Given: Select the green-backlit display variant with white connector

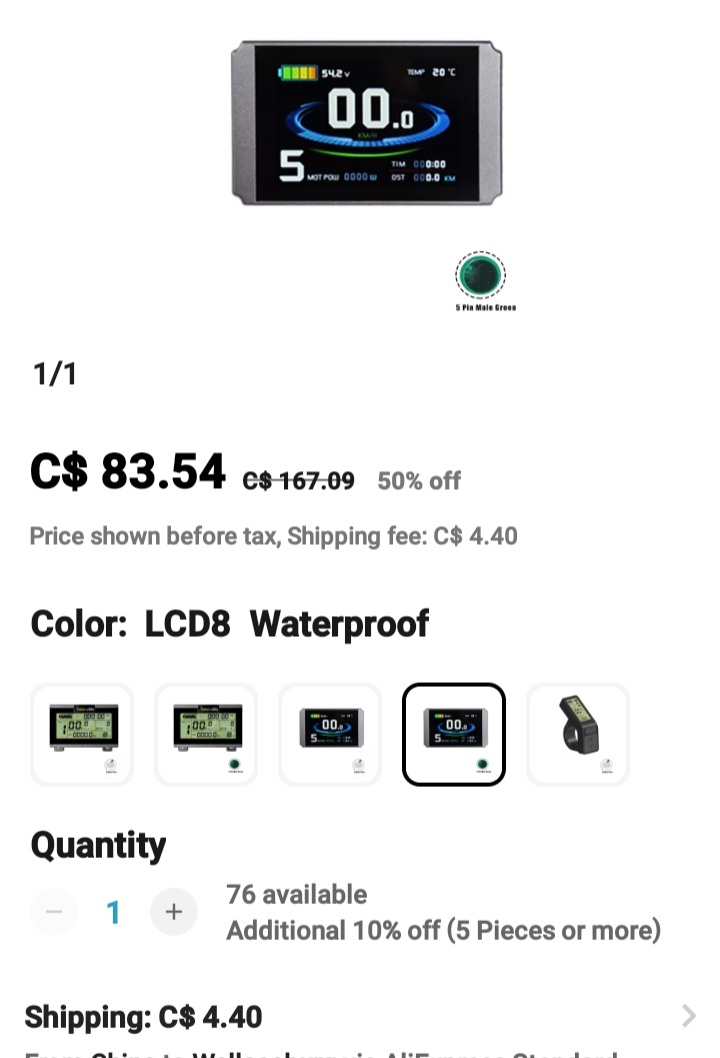Looking at the screenshot, I should [x=83, y=734].
